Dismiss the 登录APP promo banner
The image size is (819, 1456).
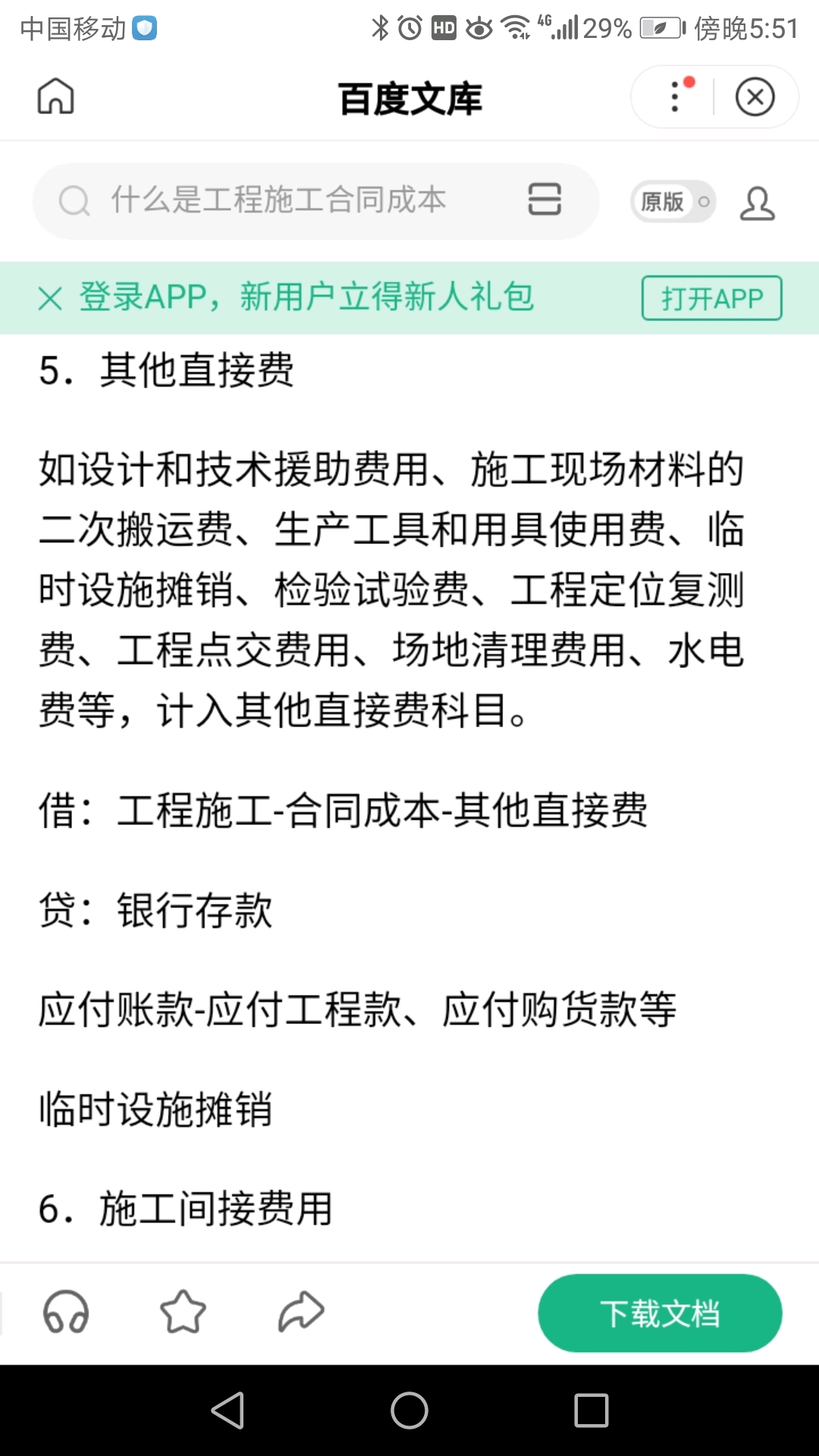[50, 299]
